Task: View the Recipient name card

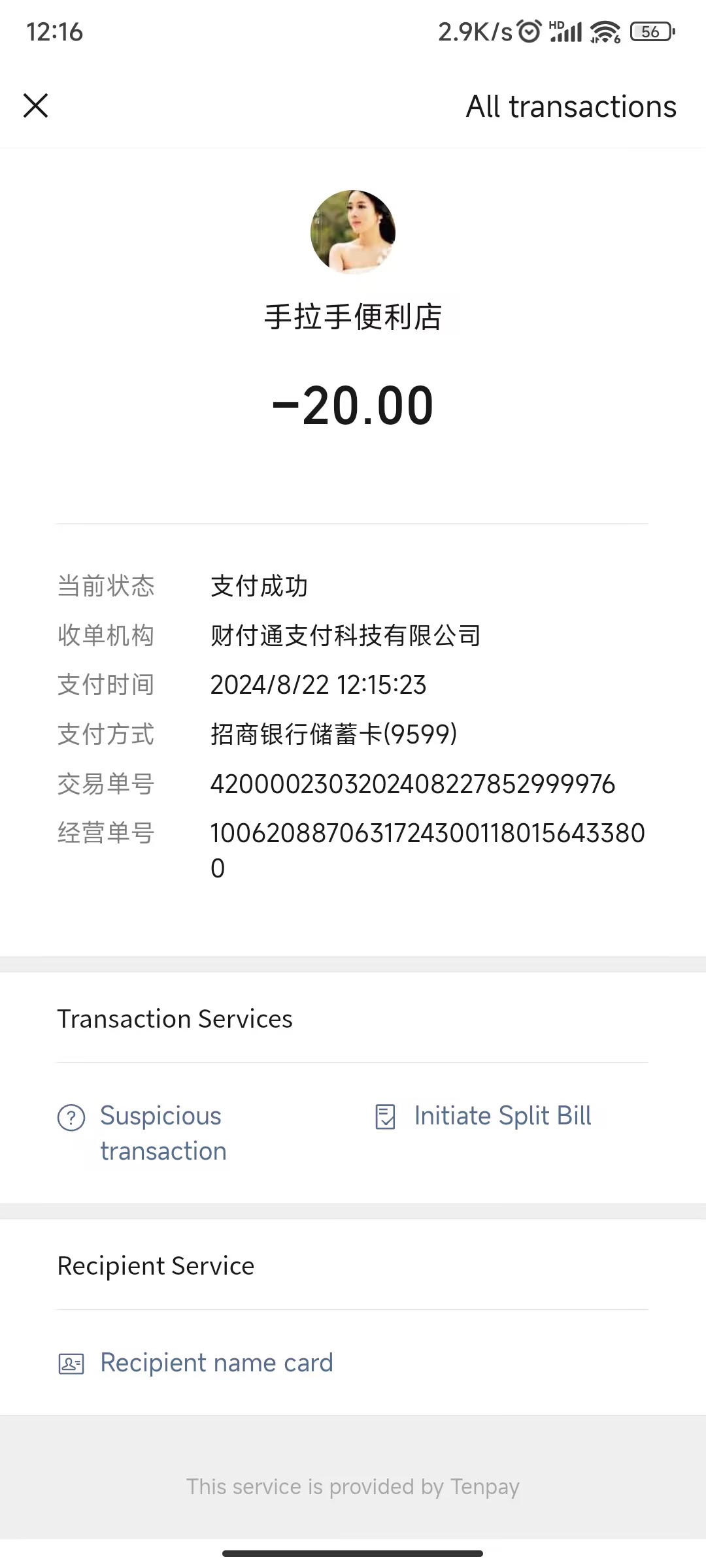Action: [216, 1363]
